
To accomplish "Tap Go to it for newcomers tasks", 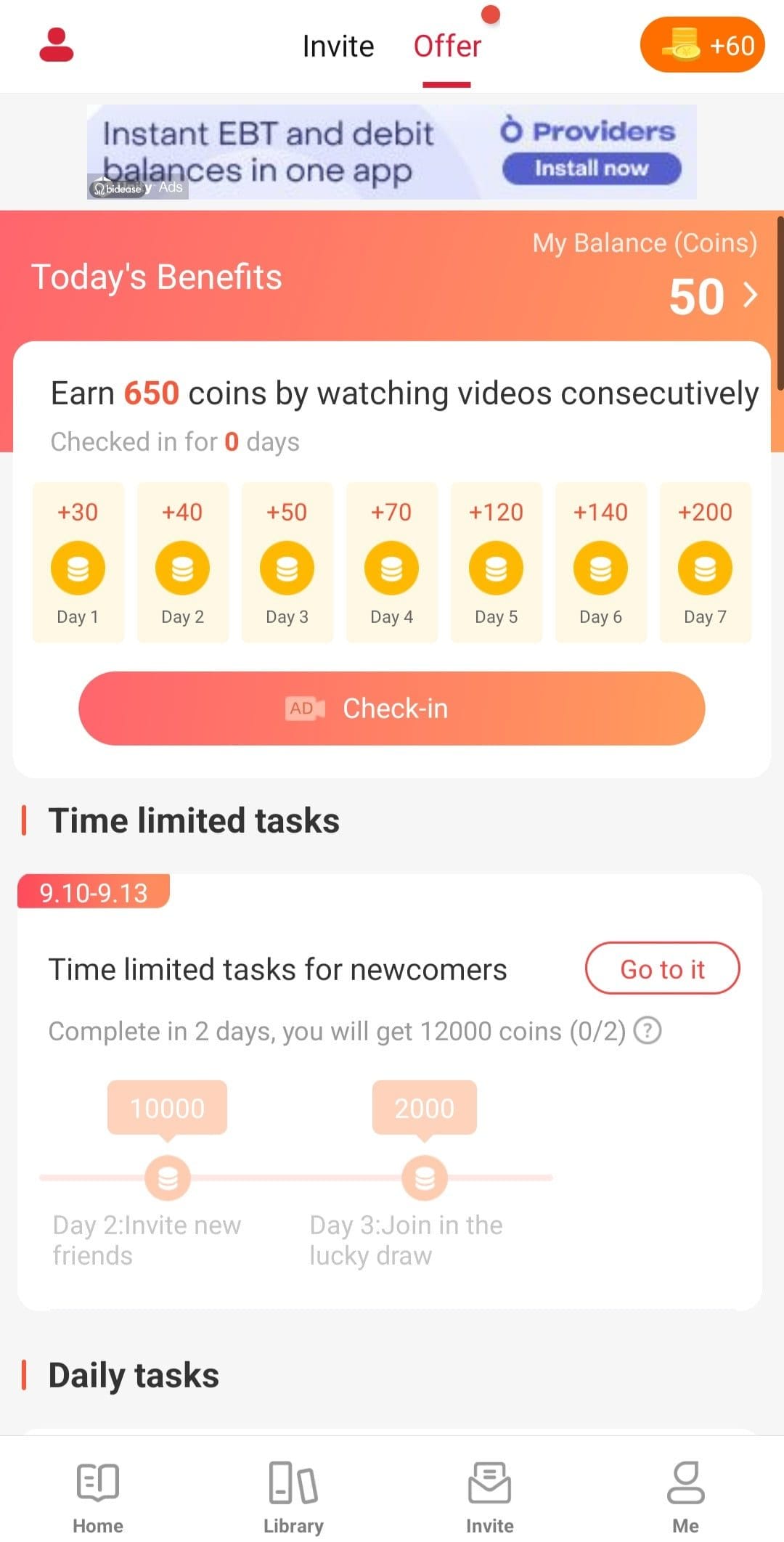I will [x=662, y=968].
